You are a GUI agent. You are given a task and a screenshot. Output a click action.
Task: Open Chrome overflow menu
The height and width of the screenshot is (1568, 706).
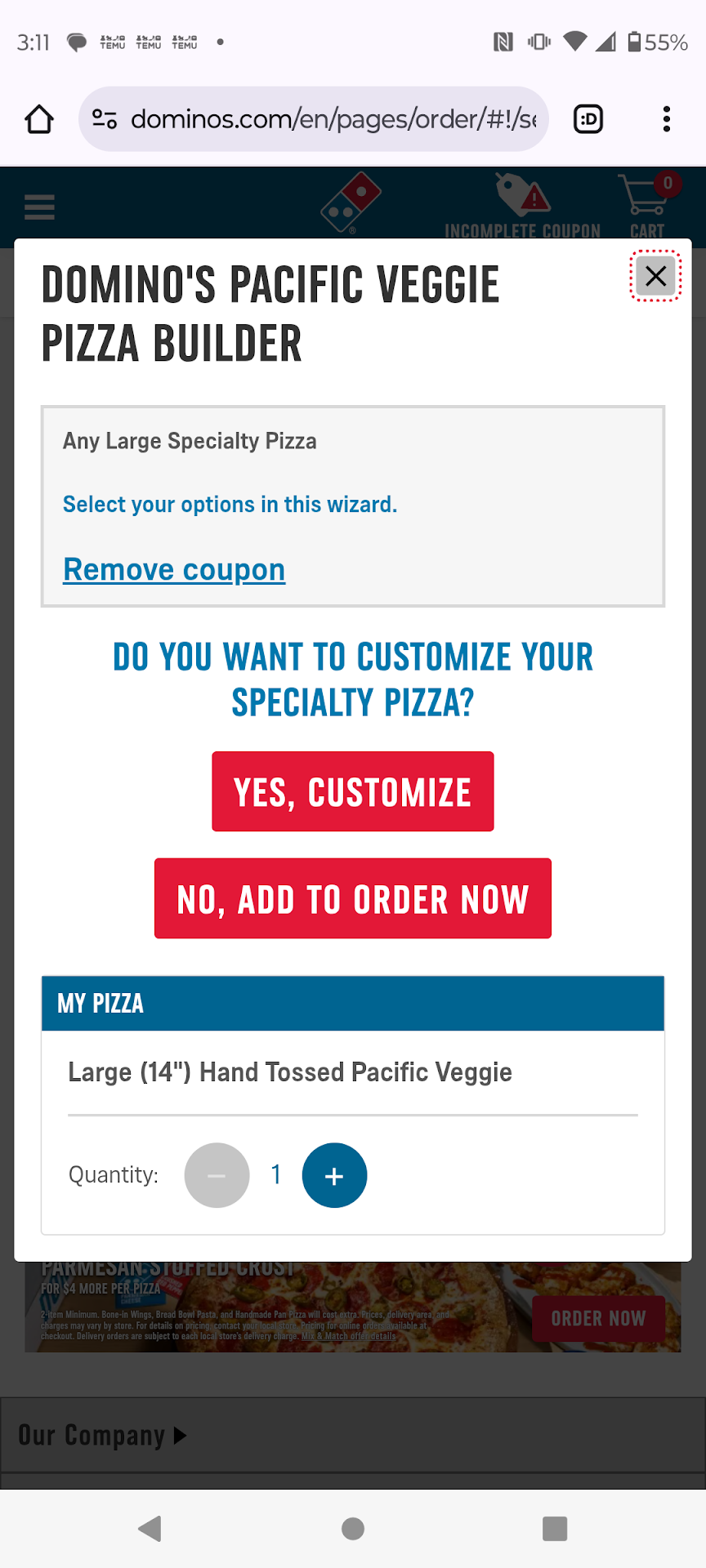click(x=667, y=119)
